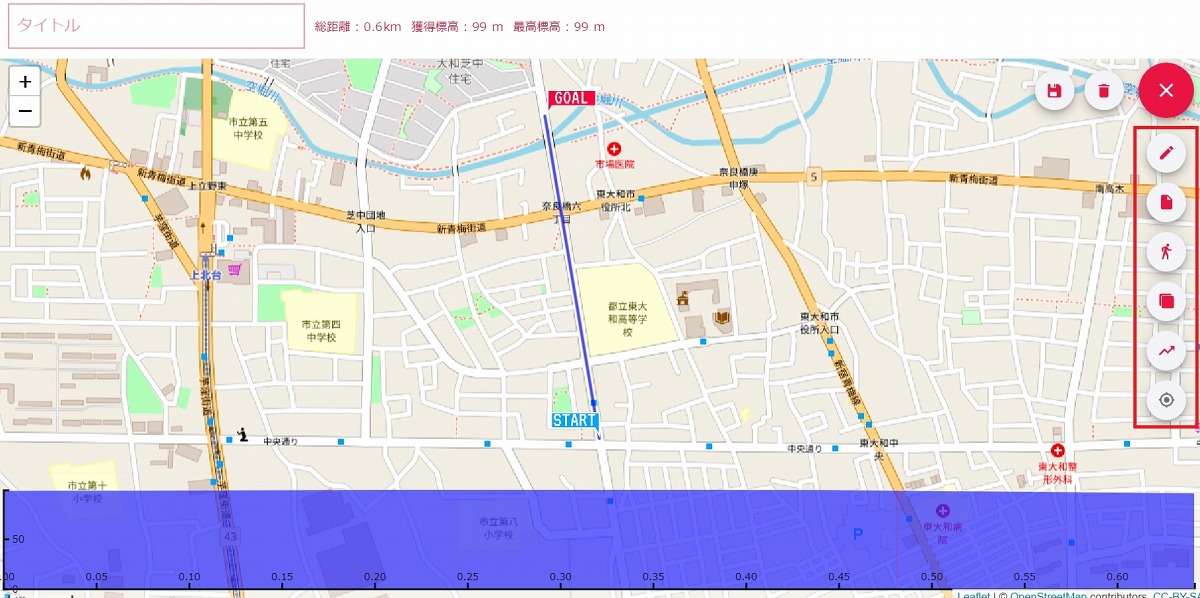Zoom in on the map
The image size is (1200, 598).
coord(25,82)
